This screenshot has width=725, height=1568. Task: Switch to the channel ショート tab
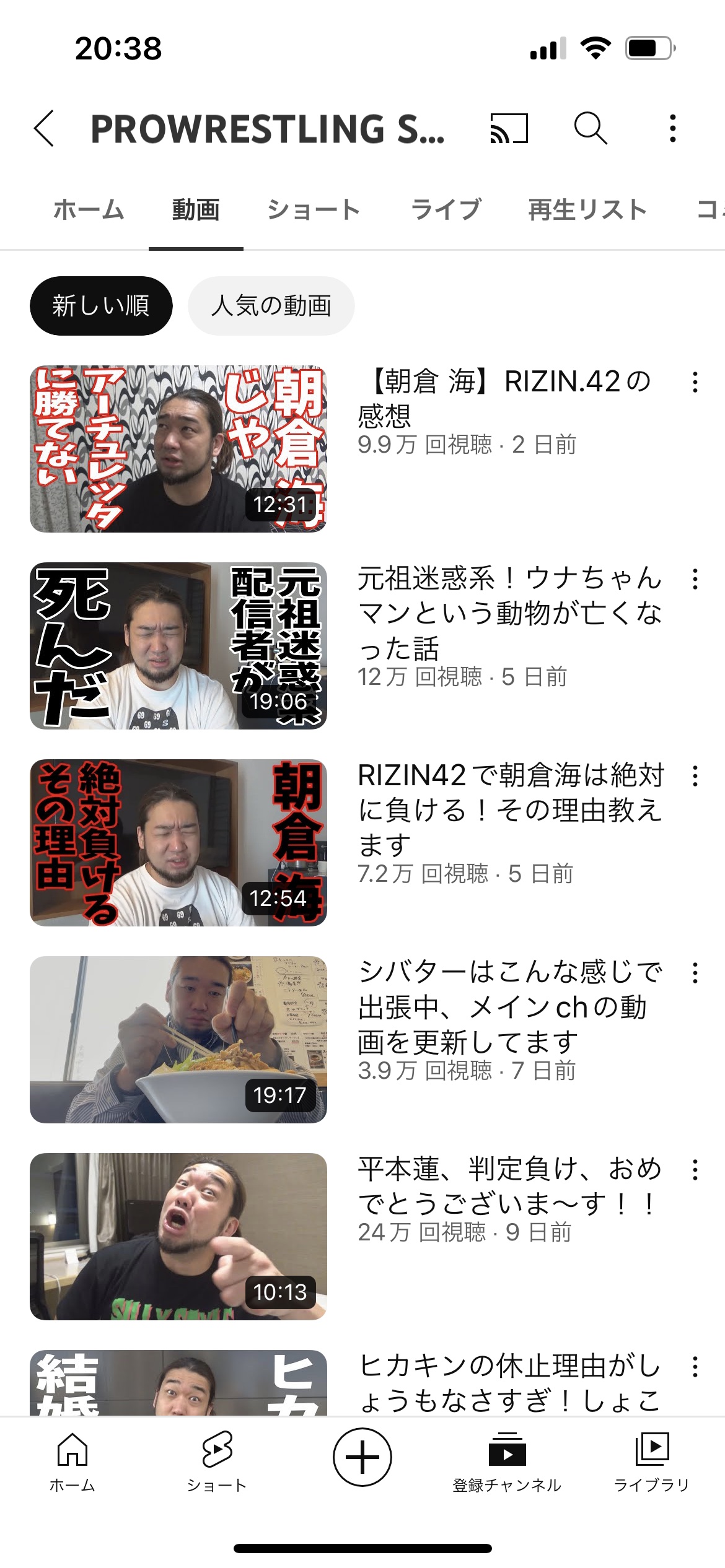tap(314, 210)
